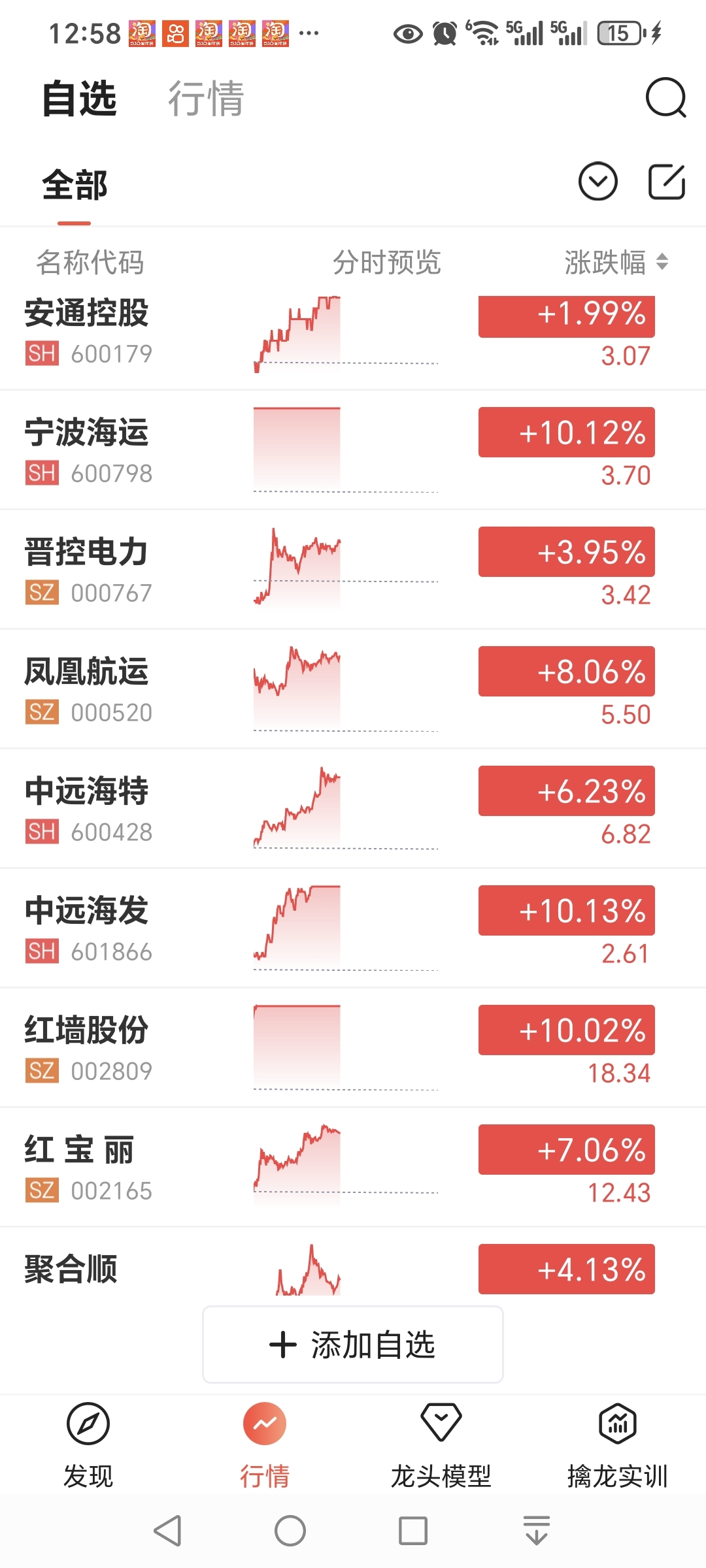Screen dimensions: 706x1568
Task: Open the search icon
Action: coord(665,98)
